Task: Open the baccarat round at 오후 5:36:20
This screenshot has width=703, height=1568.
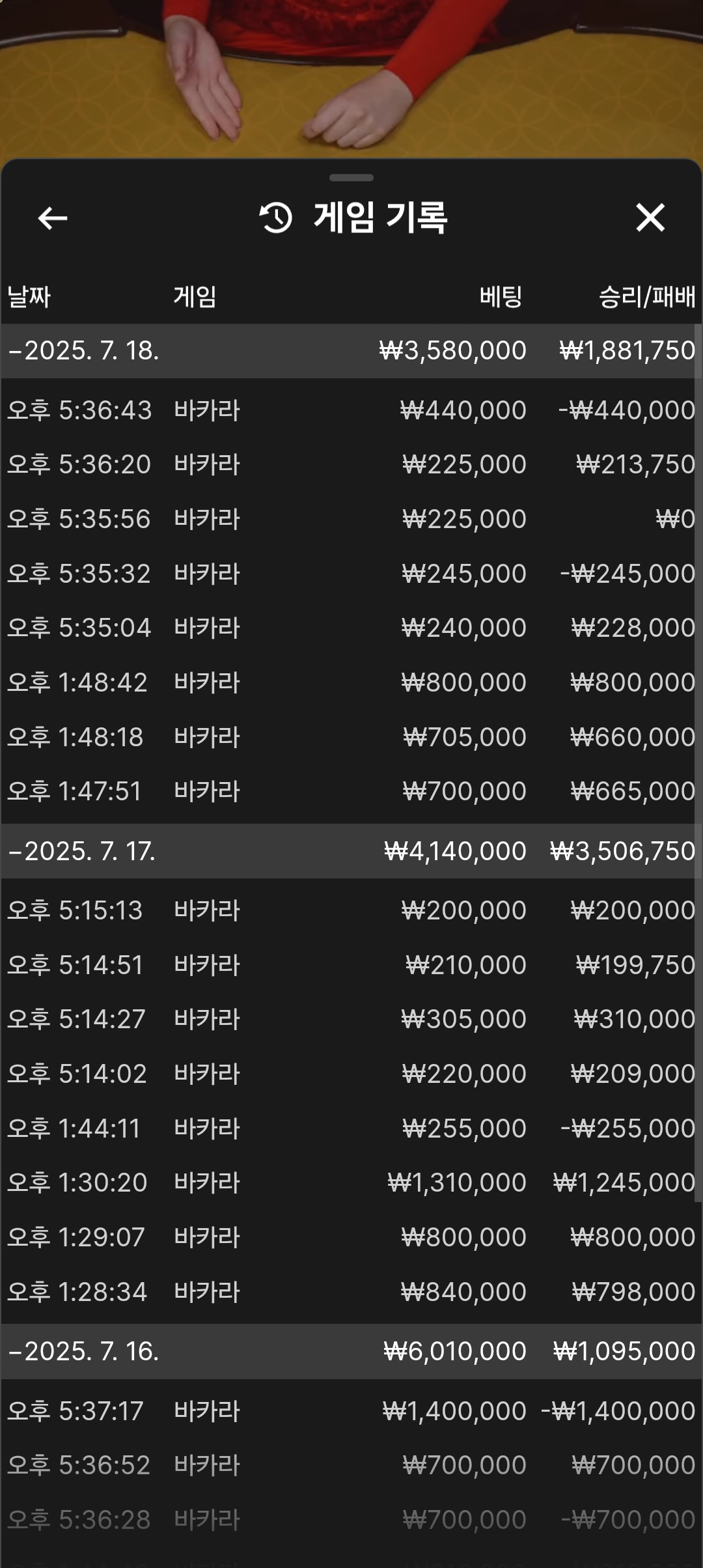Action: 351,465
